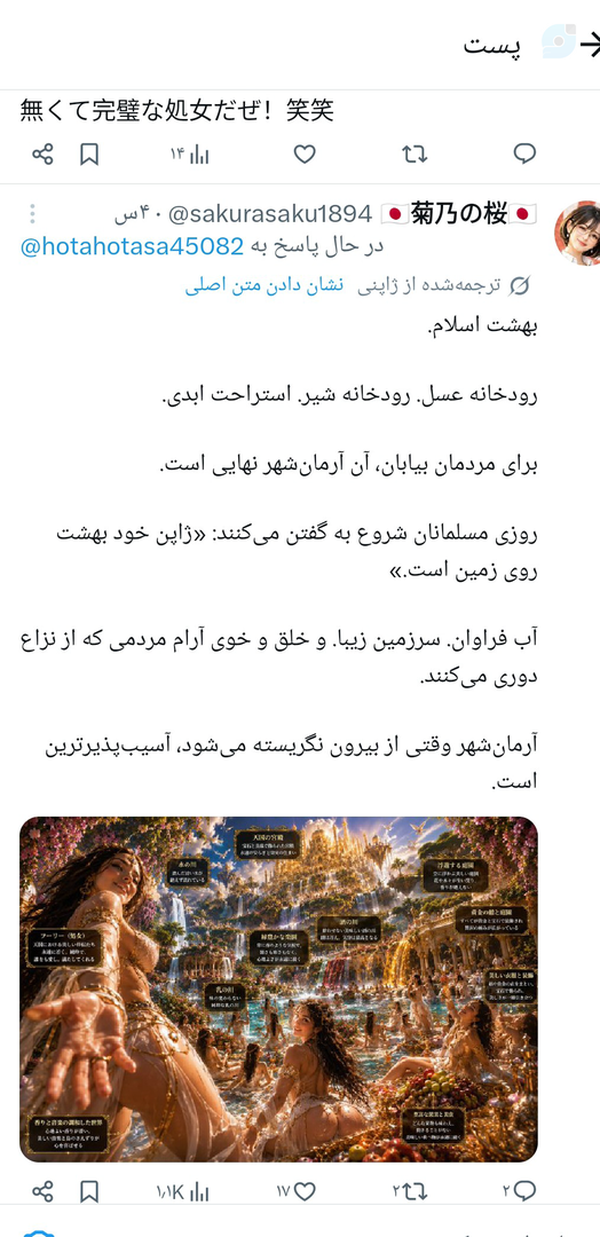This screenshot has height=1237, width=600.
Task: Tap نشان دادن متن اصلی to show original
Action: point(264,286)
